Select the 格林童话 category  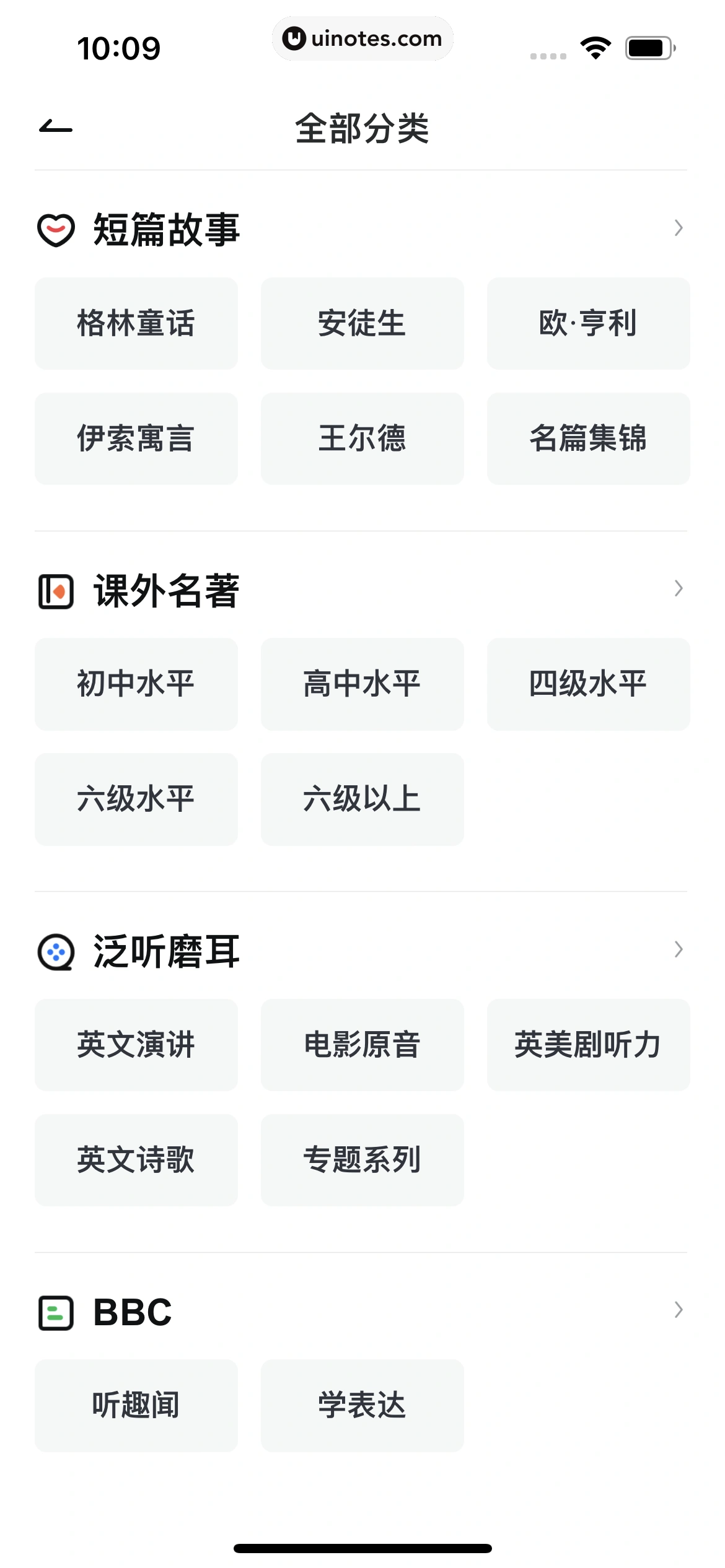tap(136, 323)
